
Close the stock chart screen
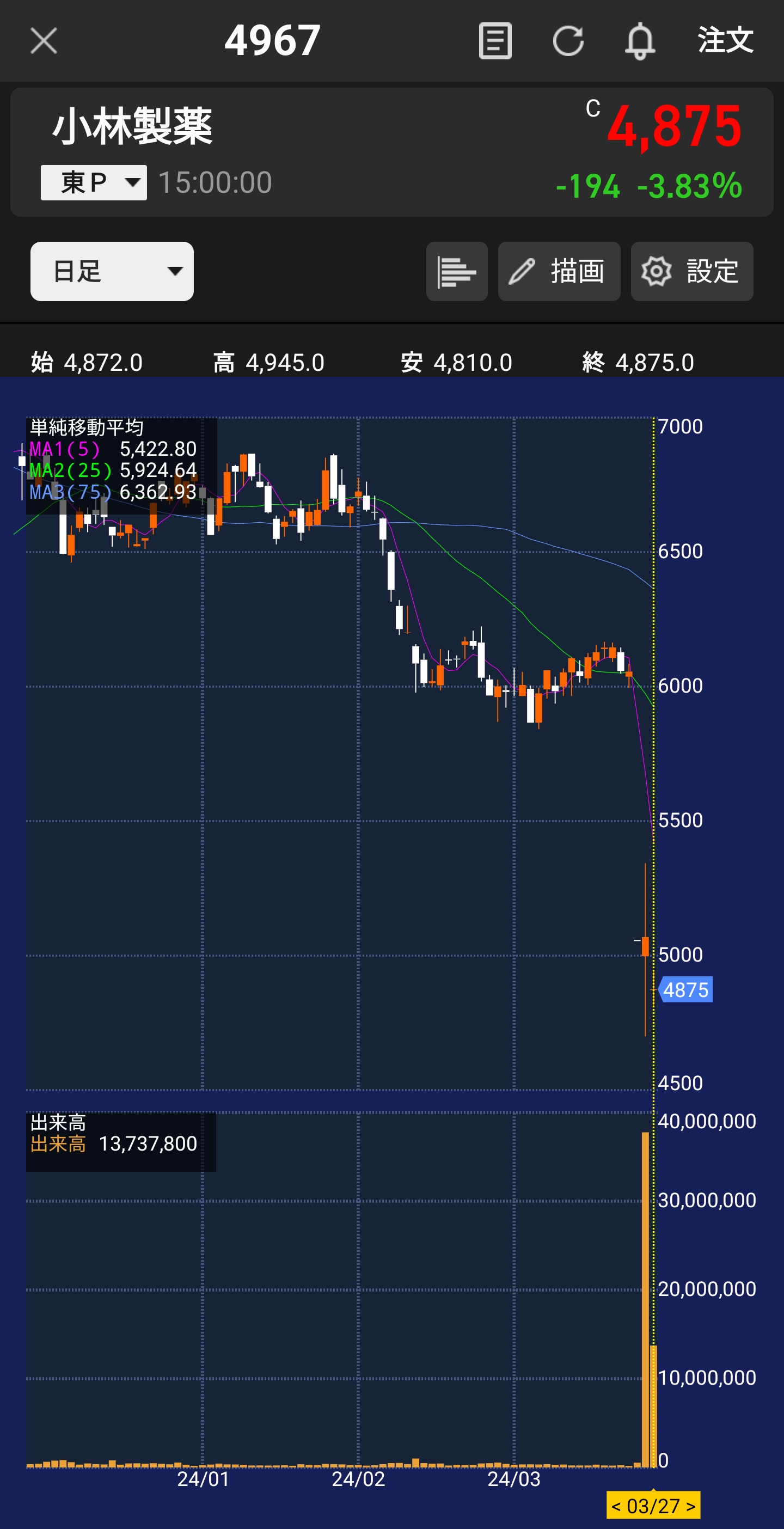click(44, 41)
